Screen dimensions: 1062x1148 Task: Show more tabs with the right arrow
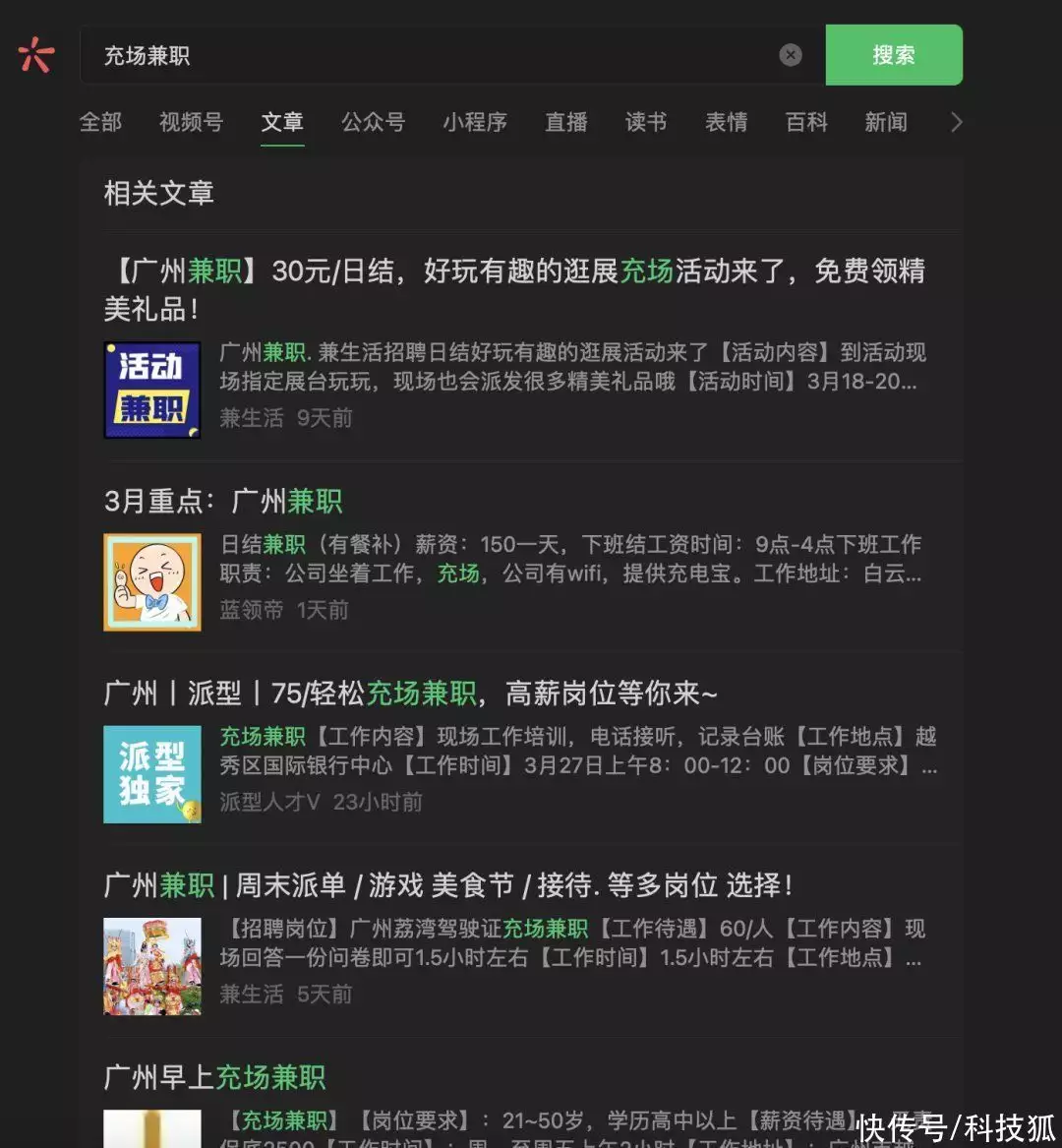(956, 122)
